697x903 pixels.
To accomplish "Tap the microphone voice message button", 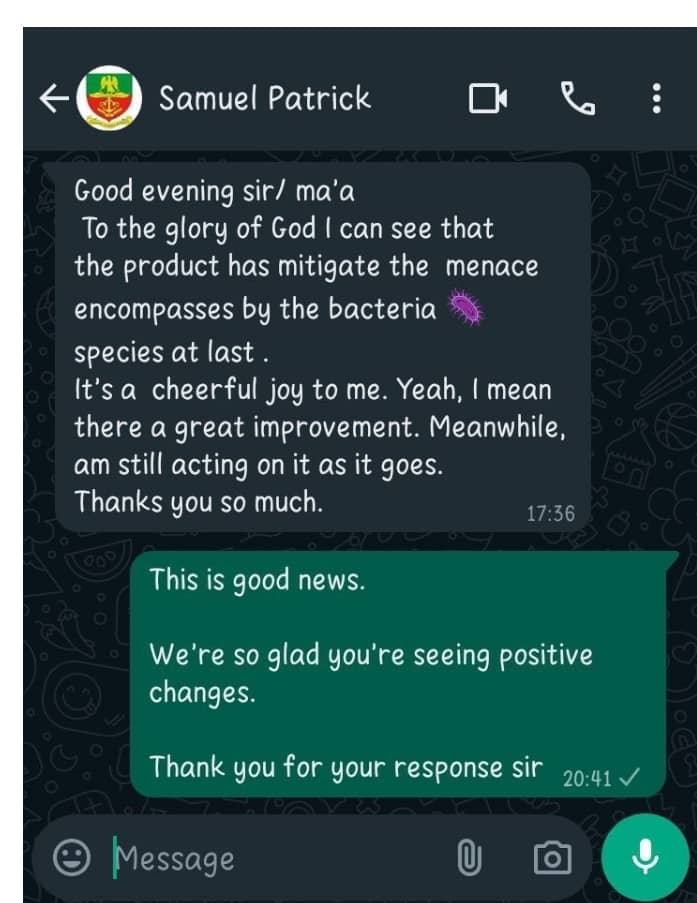I will tap(646, 855).
